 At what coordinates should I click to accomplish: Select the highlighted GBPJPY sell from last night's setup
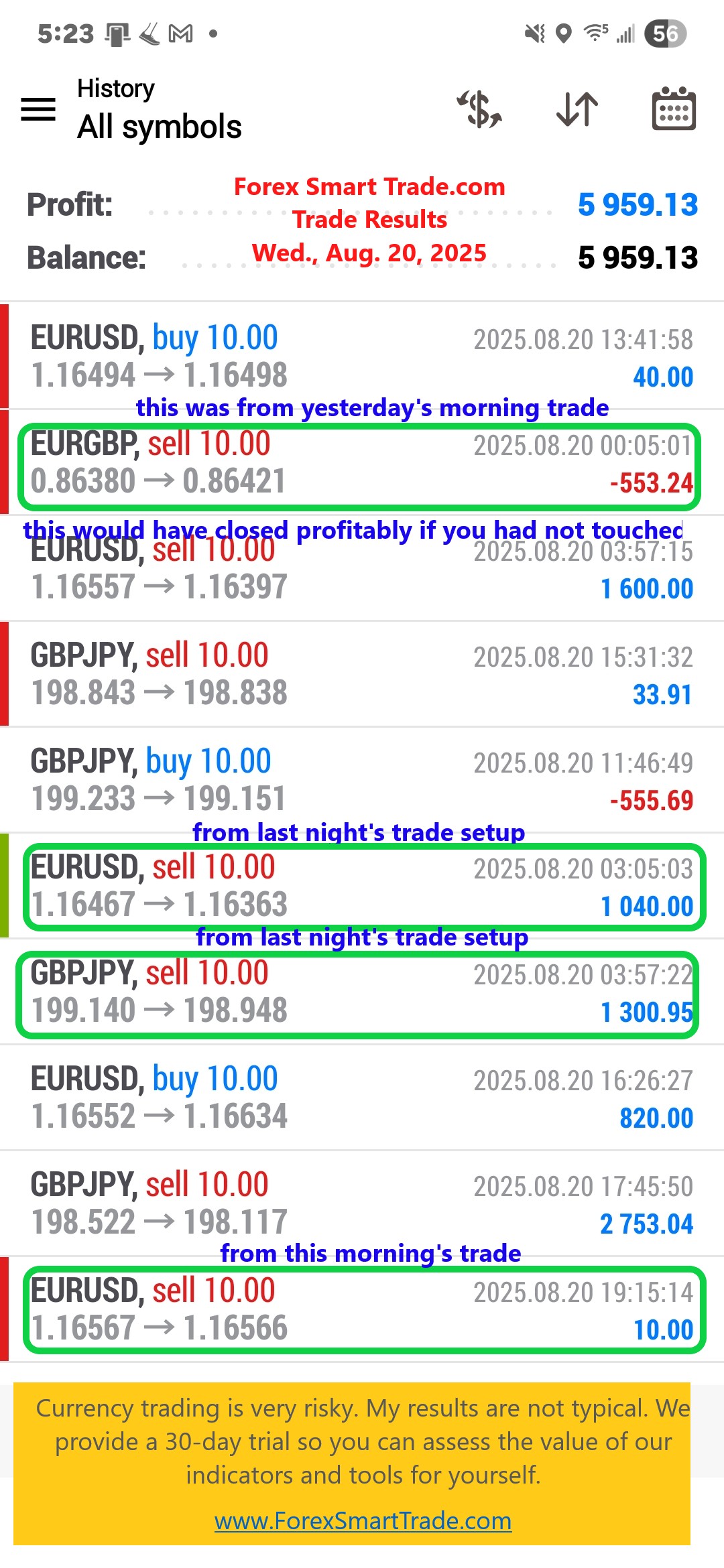tap(362, 992)
